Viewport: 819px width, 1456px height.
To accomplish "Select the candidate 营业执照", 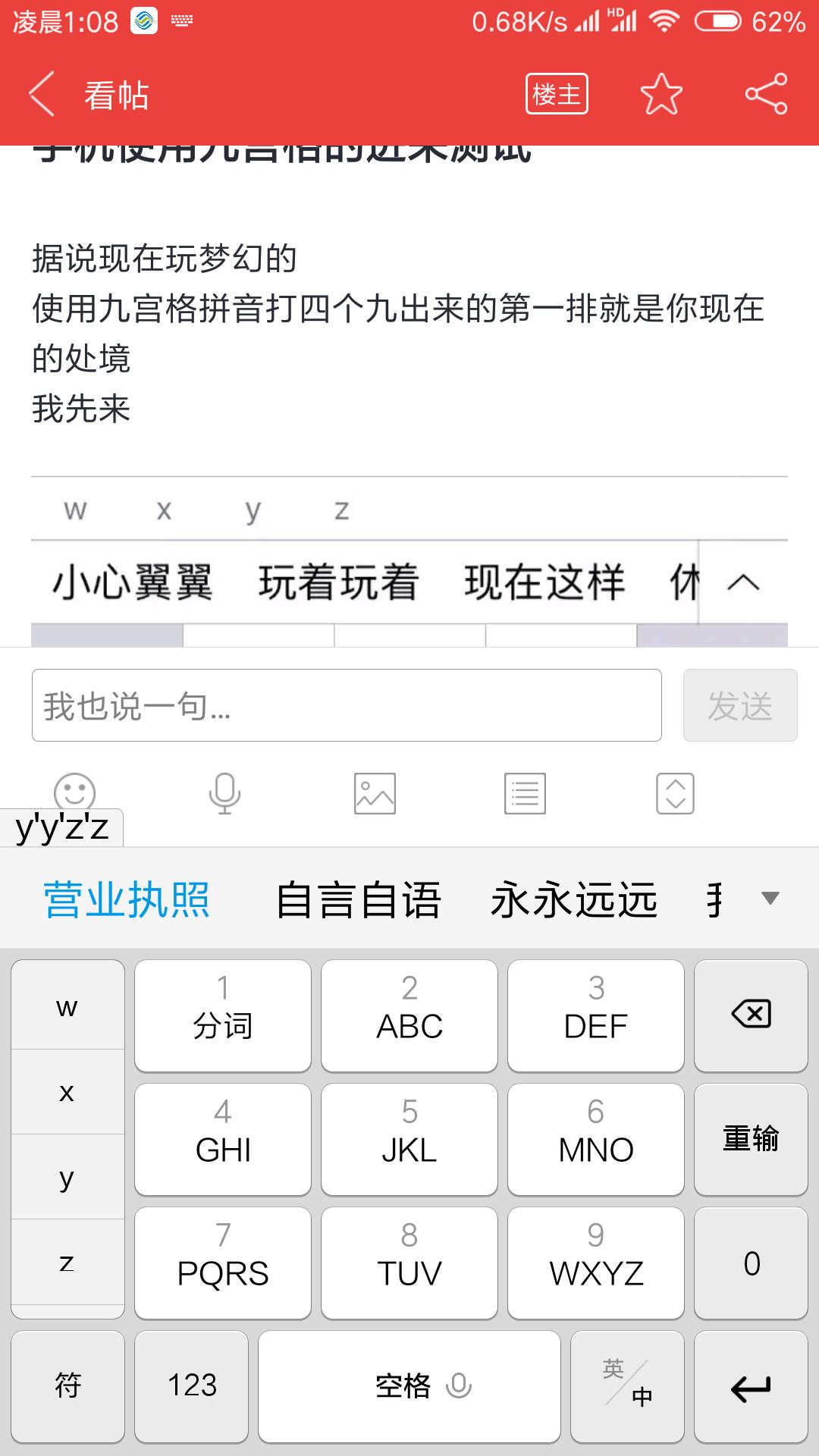I will 127,900.
